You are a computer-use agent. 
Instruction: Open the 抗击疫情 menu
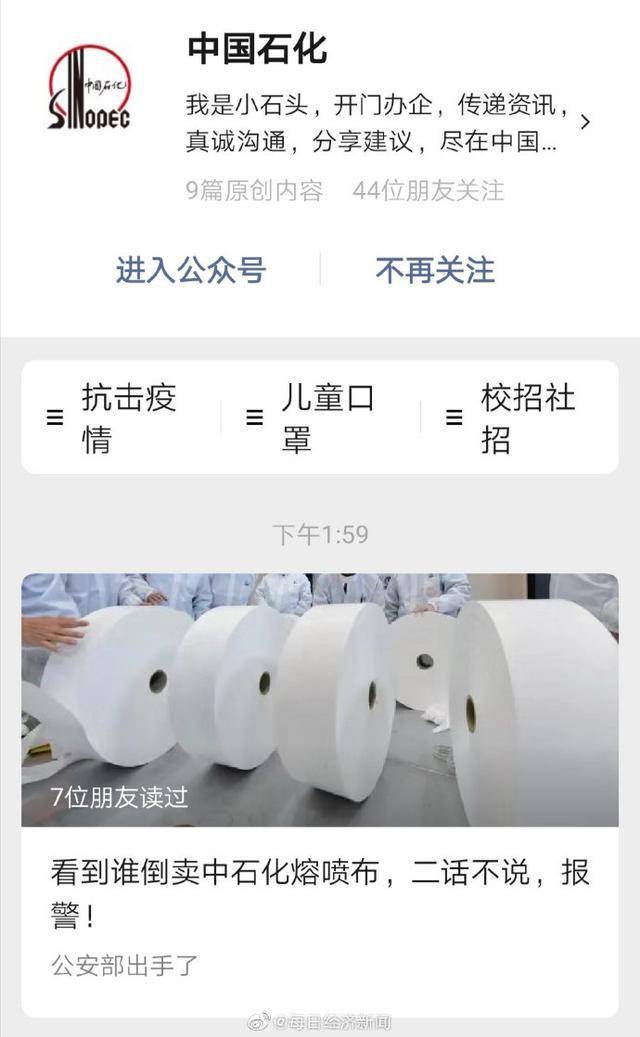click(x=122, y=417)
